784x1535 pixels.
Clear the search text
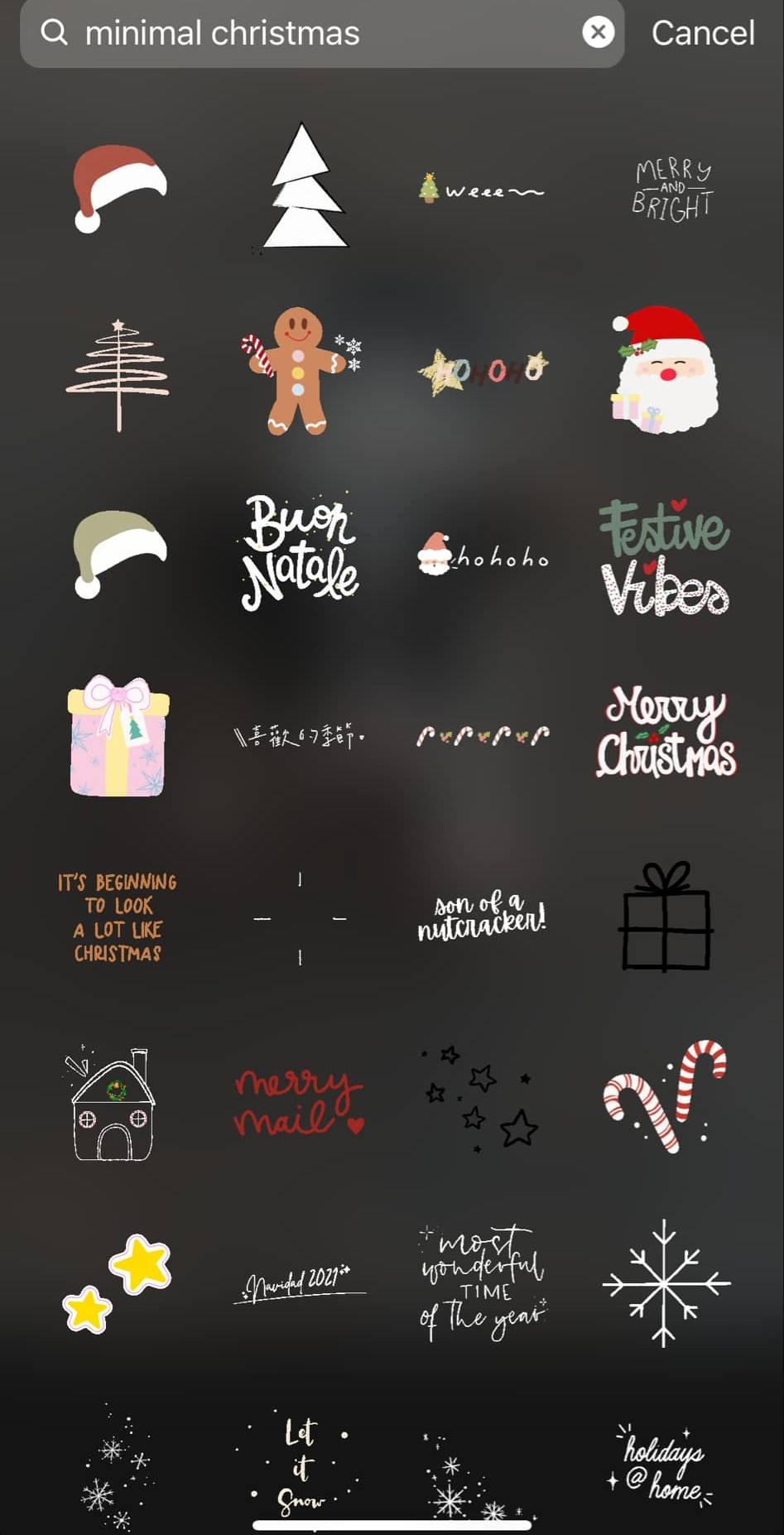pyautogui.click(x=598, y=32)
